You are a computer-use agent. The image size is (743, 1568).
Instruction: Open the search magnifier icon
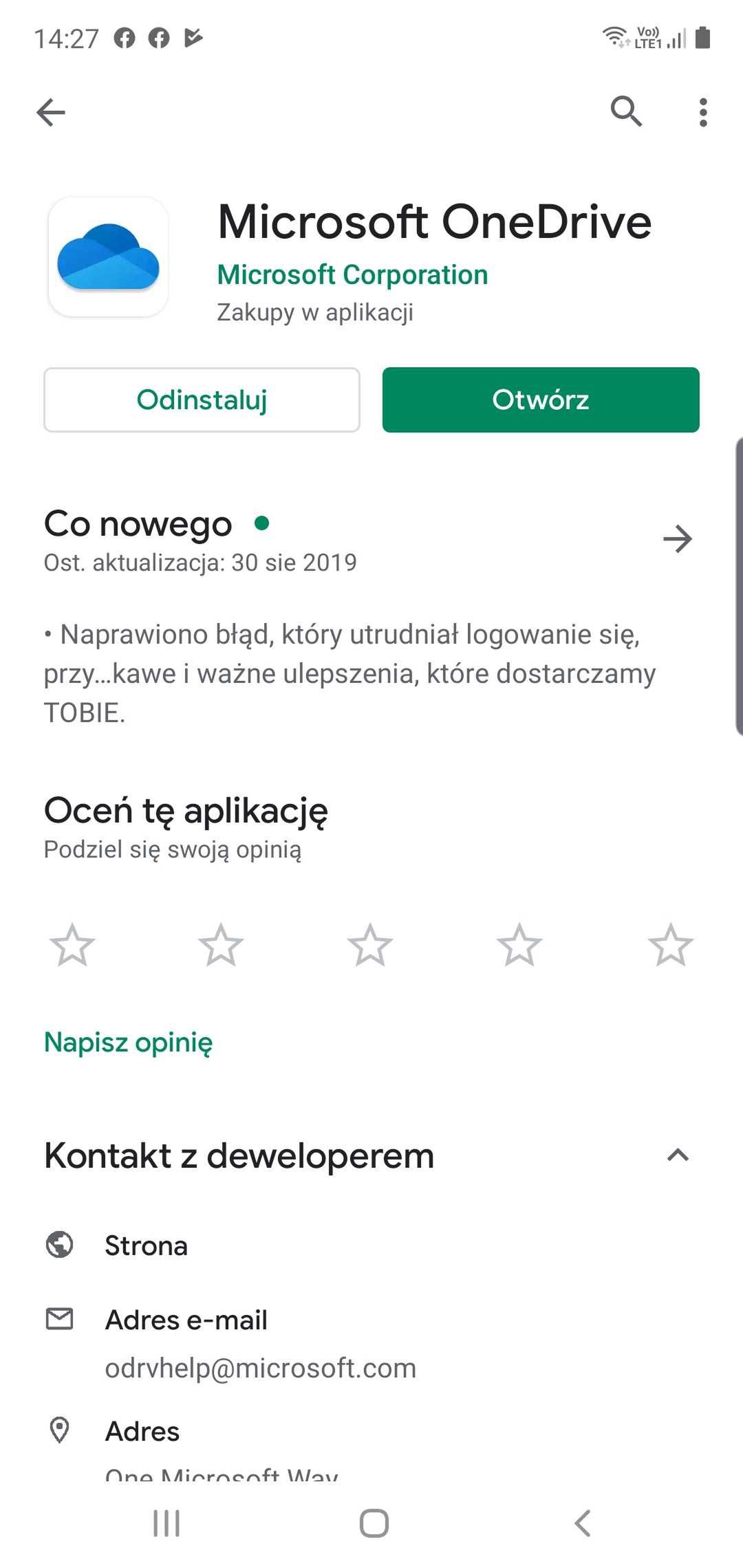coord(627,111)
